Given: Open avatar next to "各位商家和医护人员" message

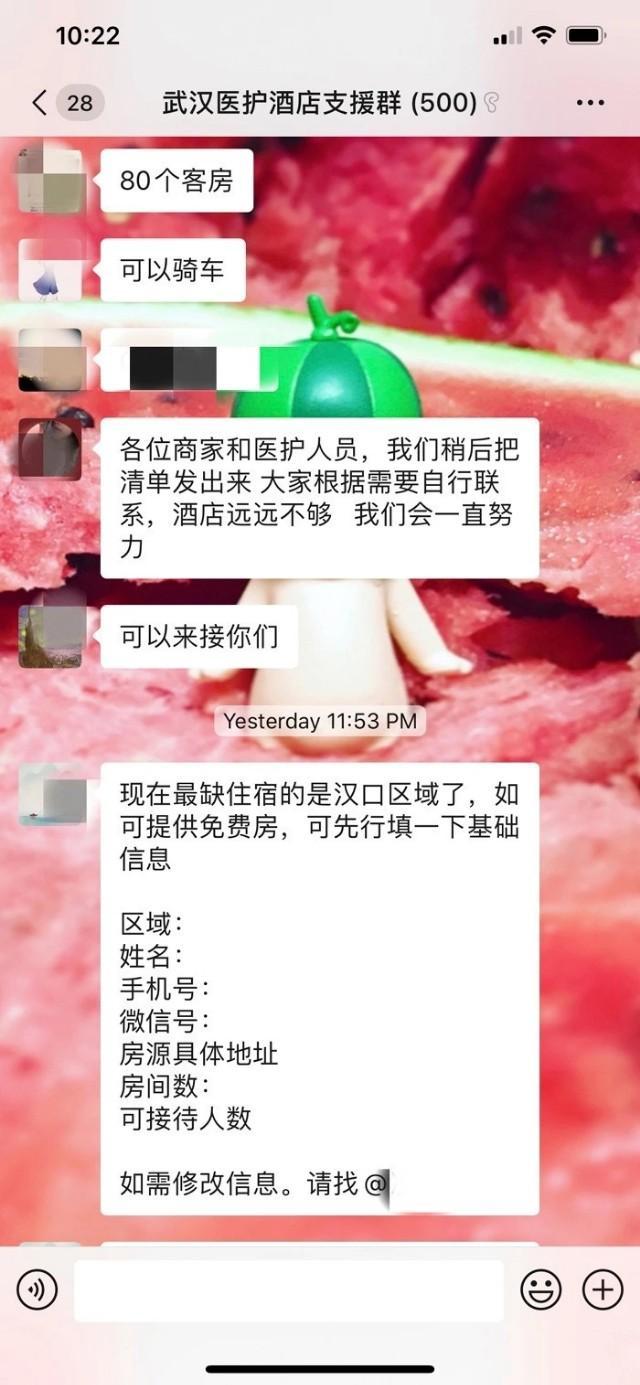Looking at the screenshot, I should [x=50, y=449].
